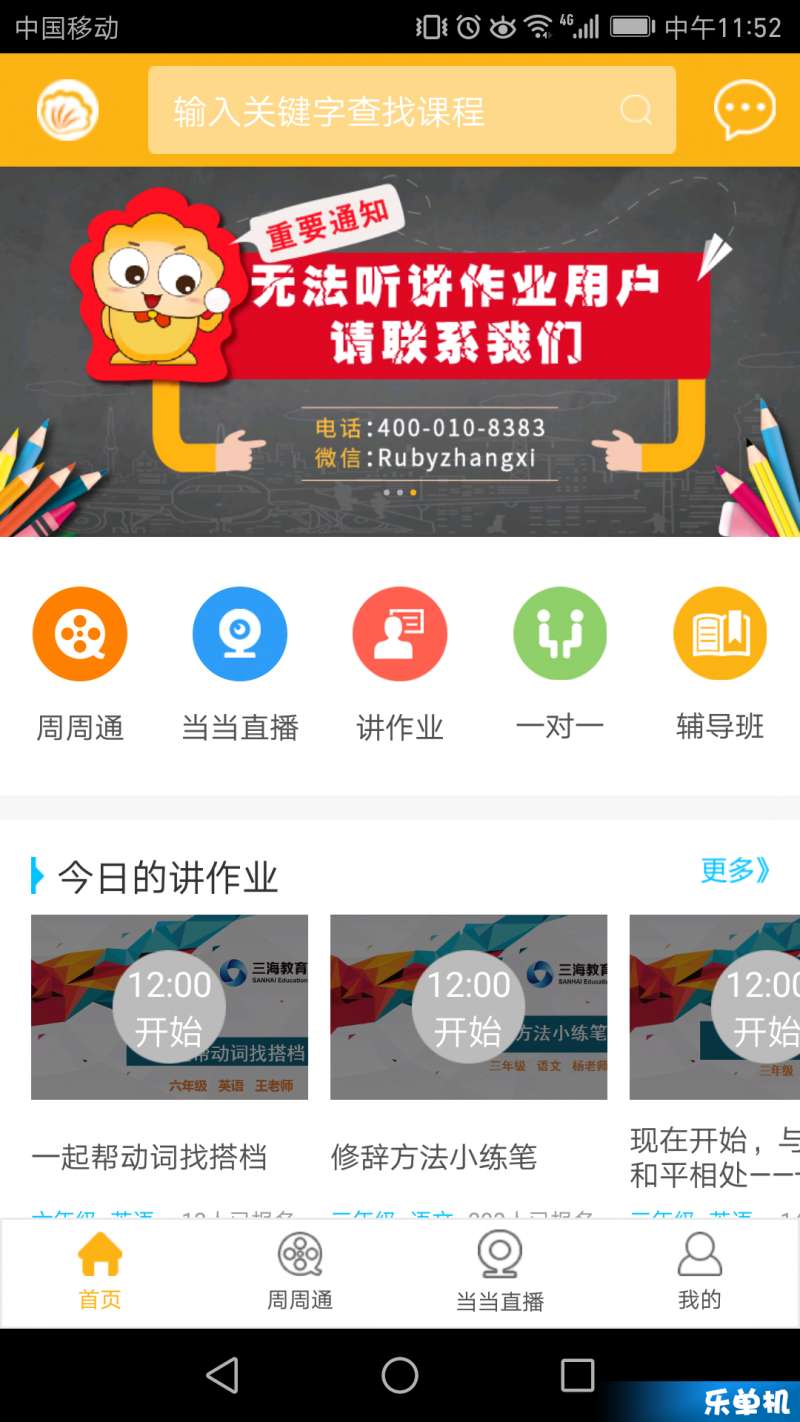Tap the app logo avatar in header
800x1422 pixels.
(67, 110)
